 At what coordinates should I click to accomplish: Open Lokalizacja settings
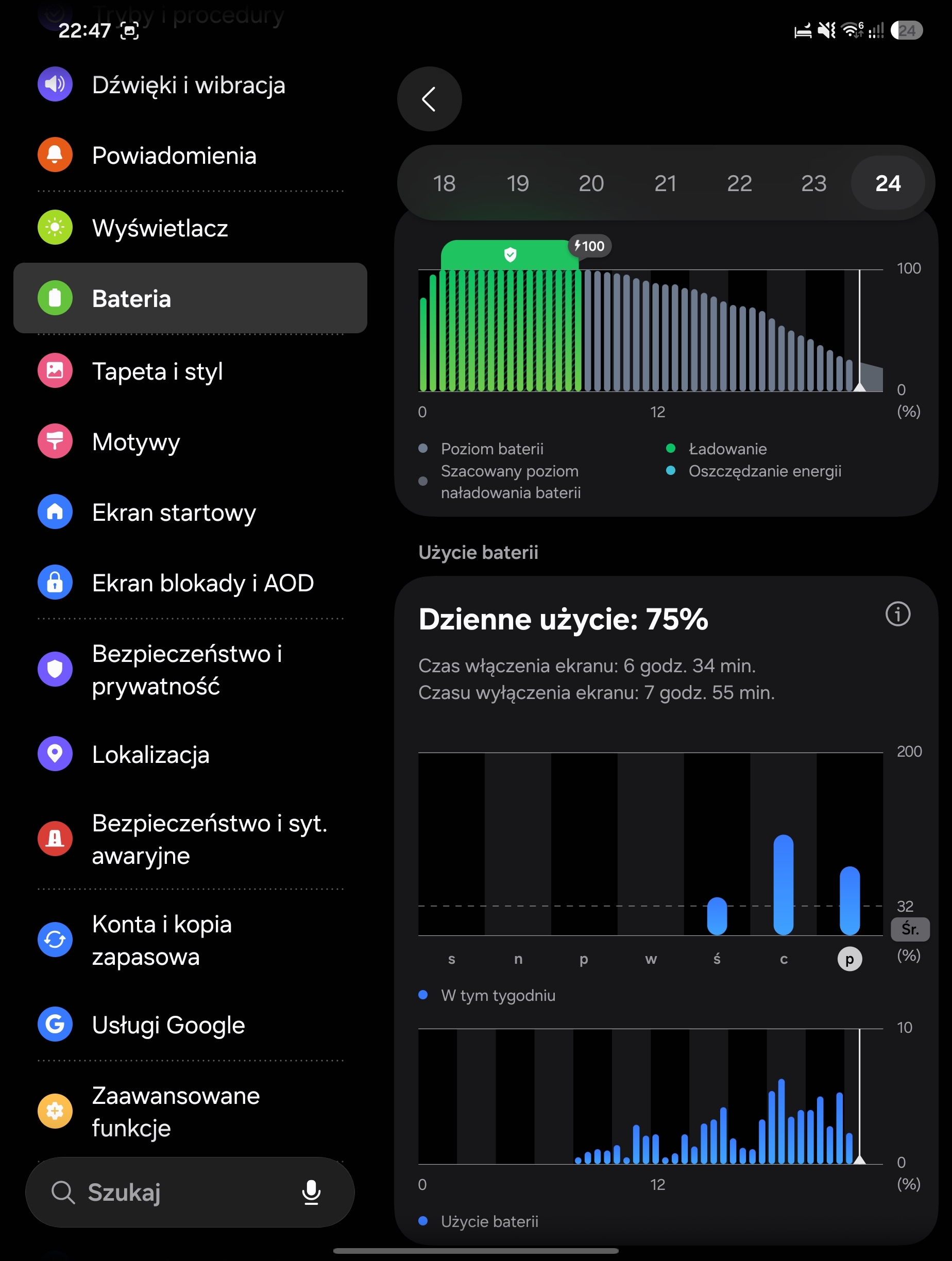191,754
